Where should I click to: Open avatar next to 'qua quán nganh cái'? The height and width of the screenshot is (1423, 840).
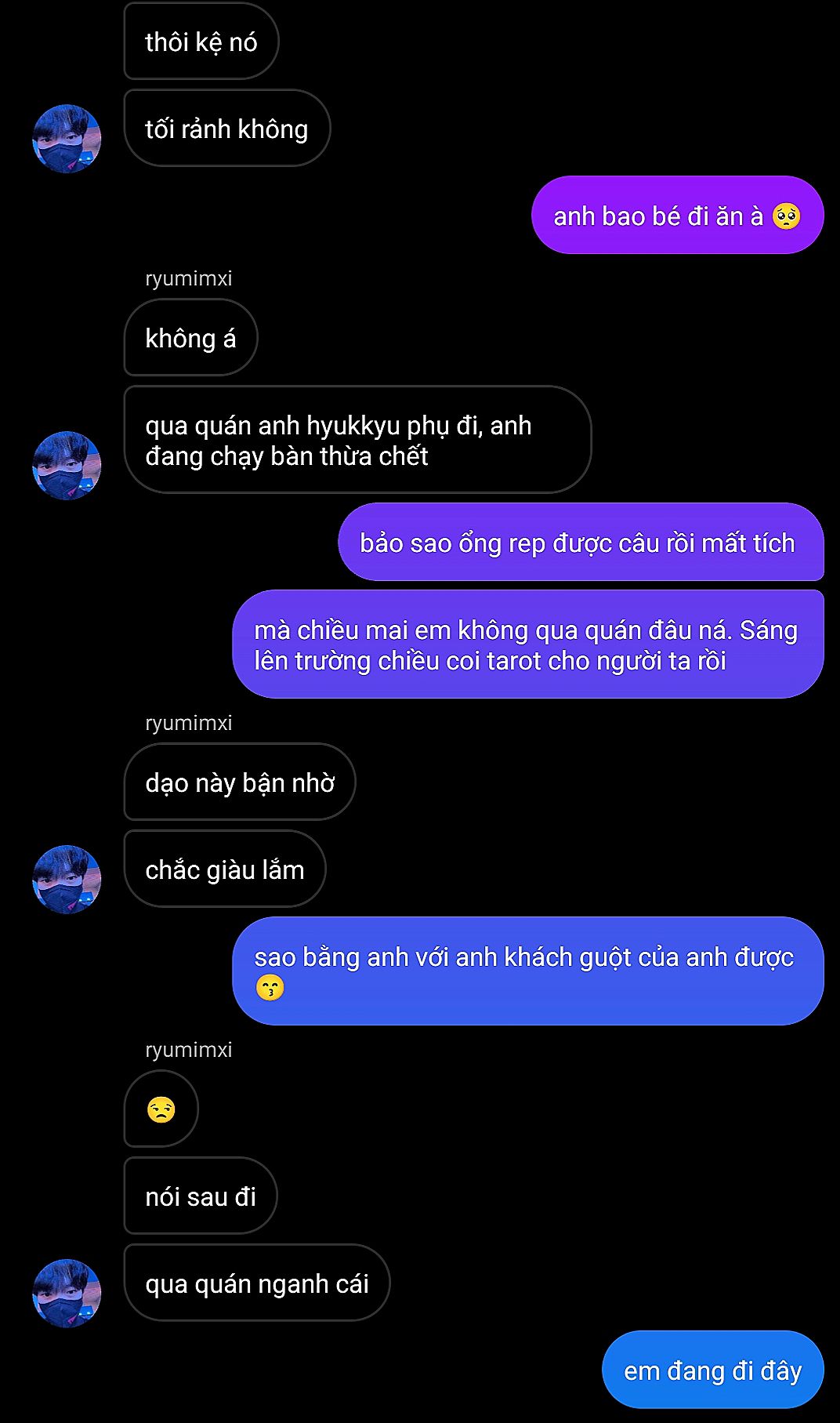pos(67,1293)
